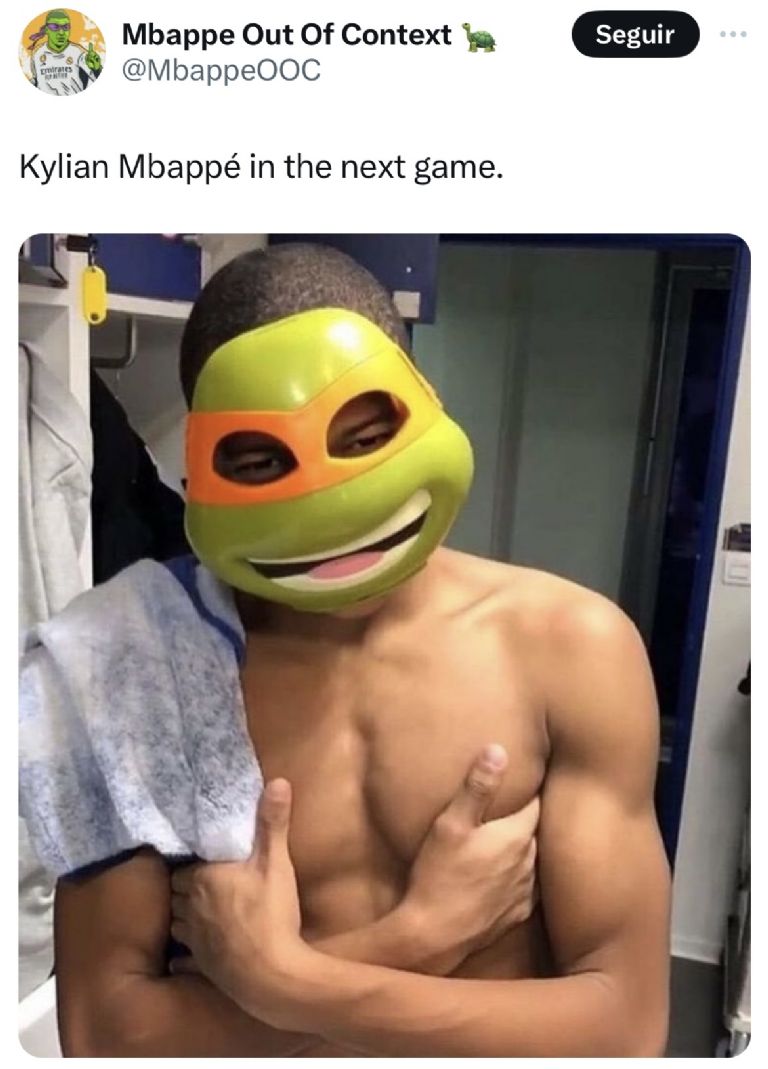Open the post's three-dot overflow menu

pos(734,34)
